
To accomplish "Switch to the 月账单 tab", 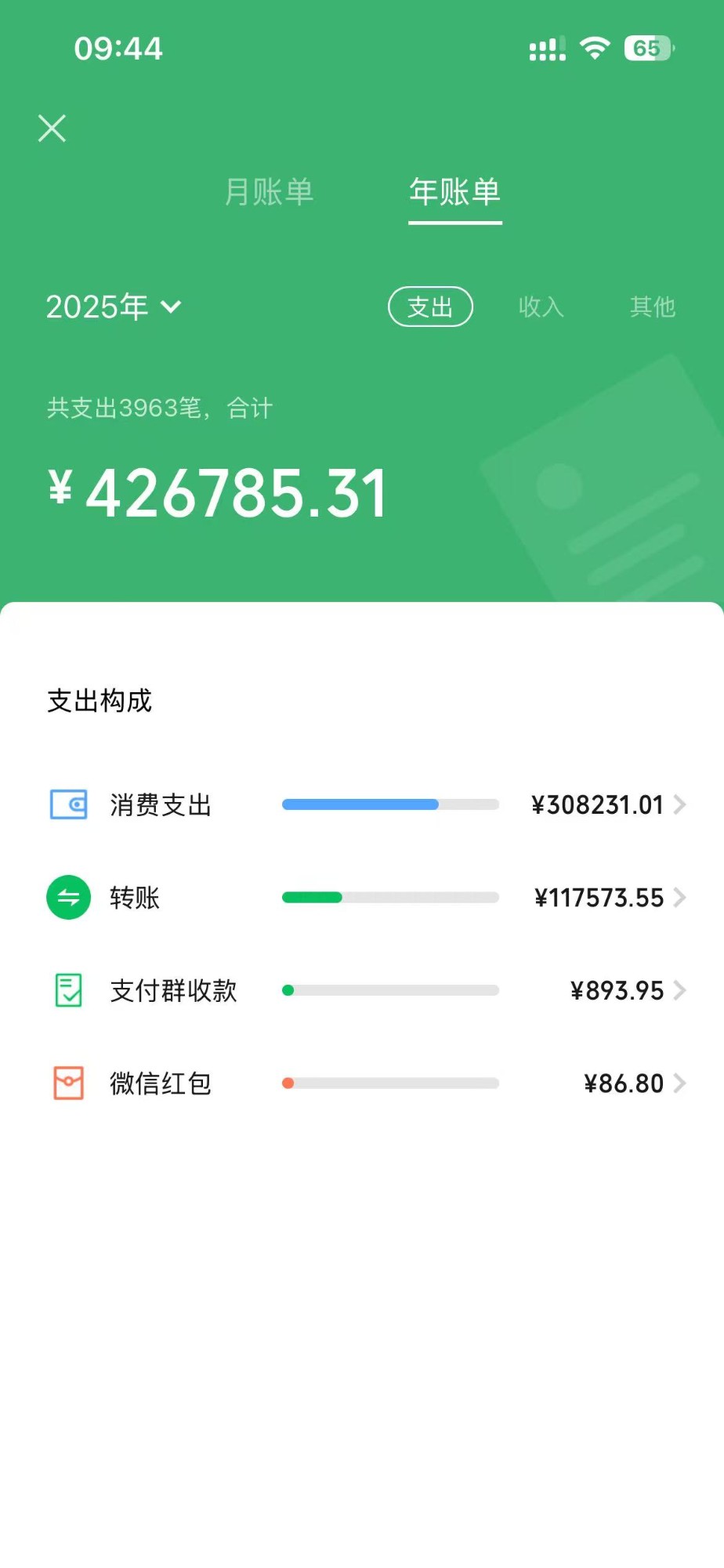I will coord(269,192).
